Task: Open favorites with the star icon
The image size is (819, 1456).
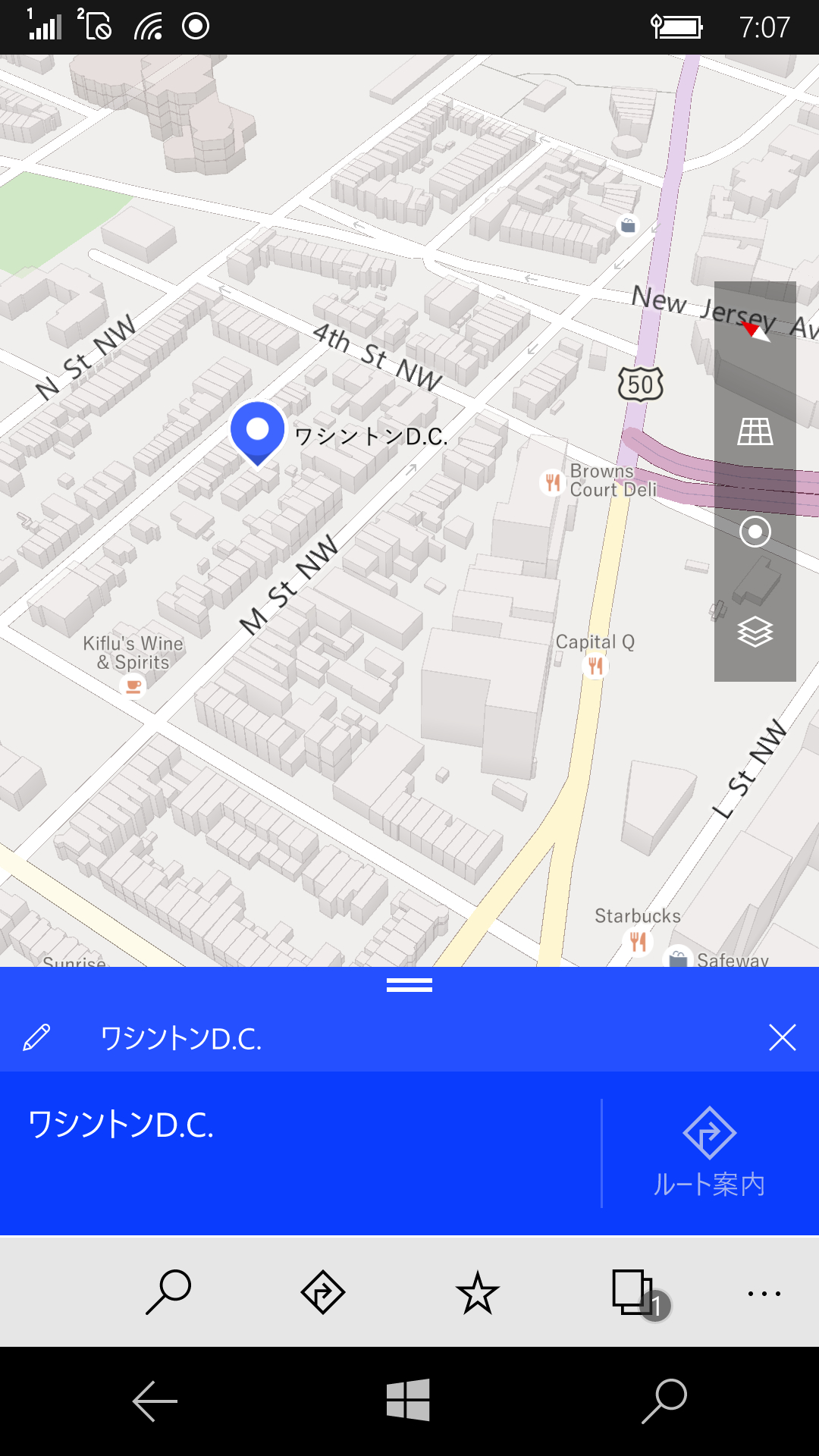Action: pyautogui.click(x=477, y=1293)
